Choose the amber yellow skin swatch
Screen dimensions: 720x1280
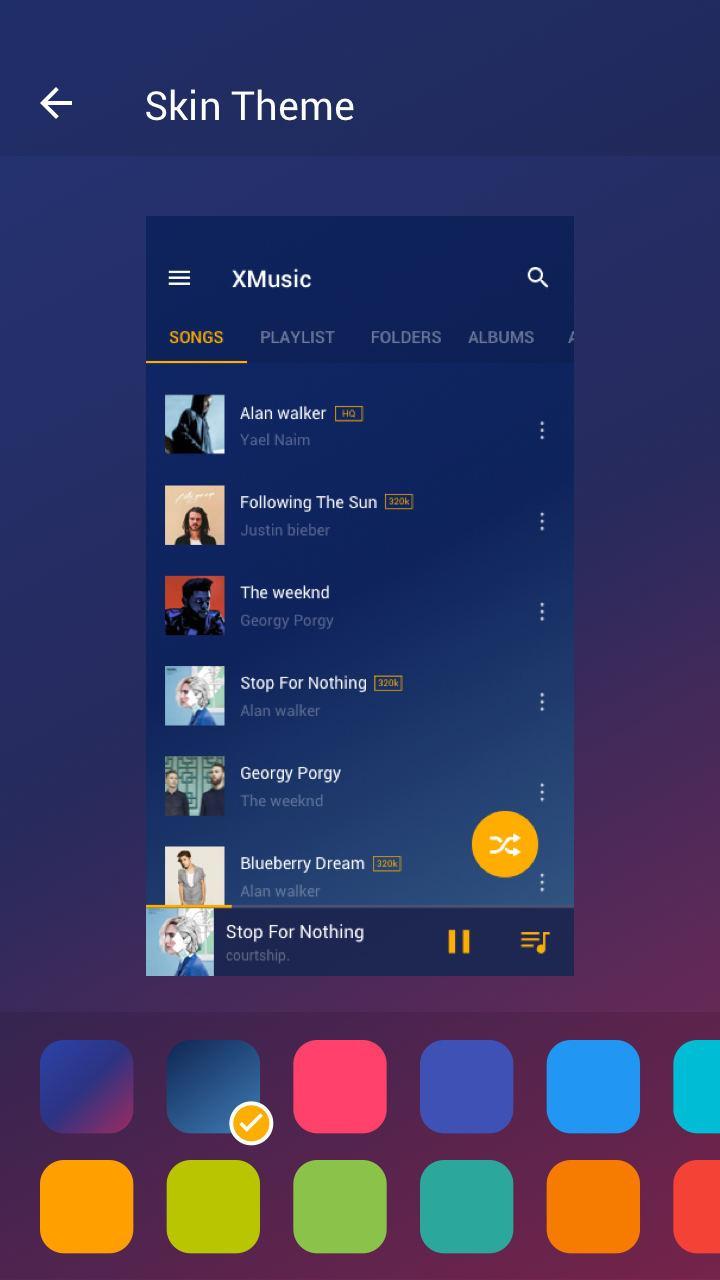(86, 1206)
